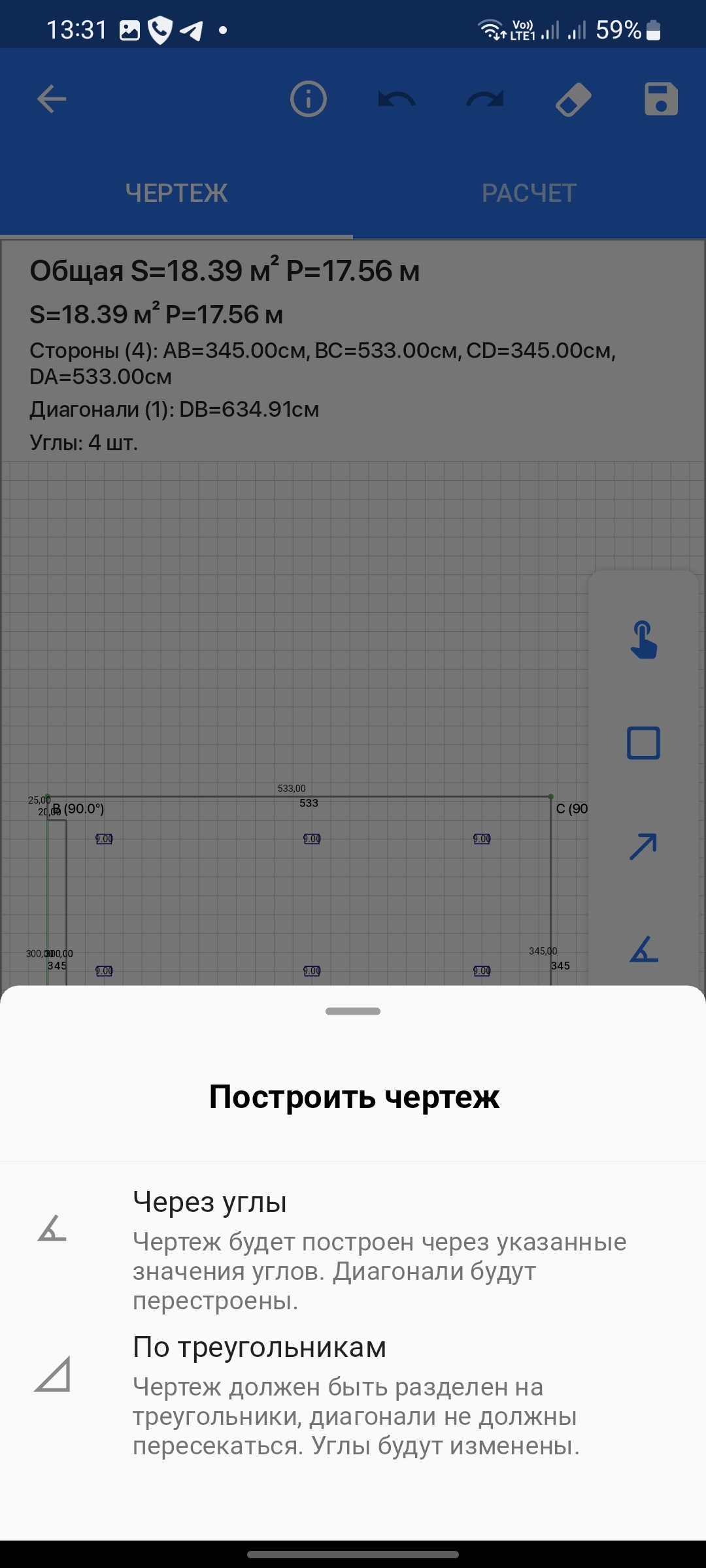This screenshot has height=1568, width=706.
Task: Pick the hand pointer tool
Action: (x=643, y=640)
